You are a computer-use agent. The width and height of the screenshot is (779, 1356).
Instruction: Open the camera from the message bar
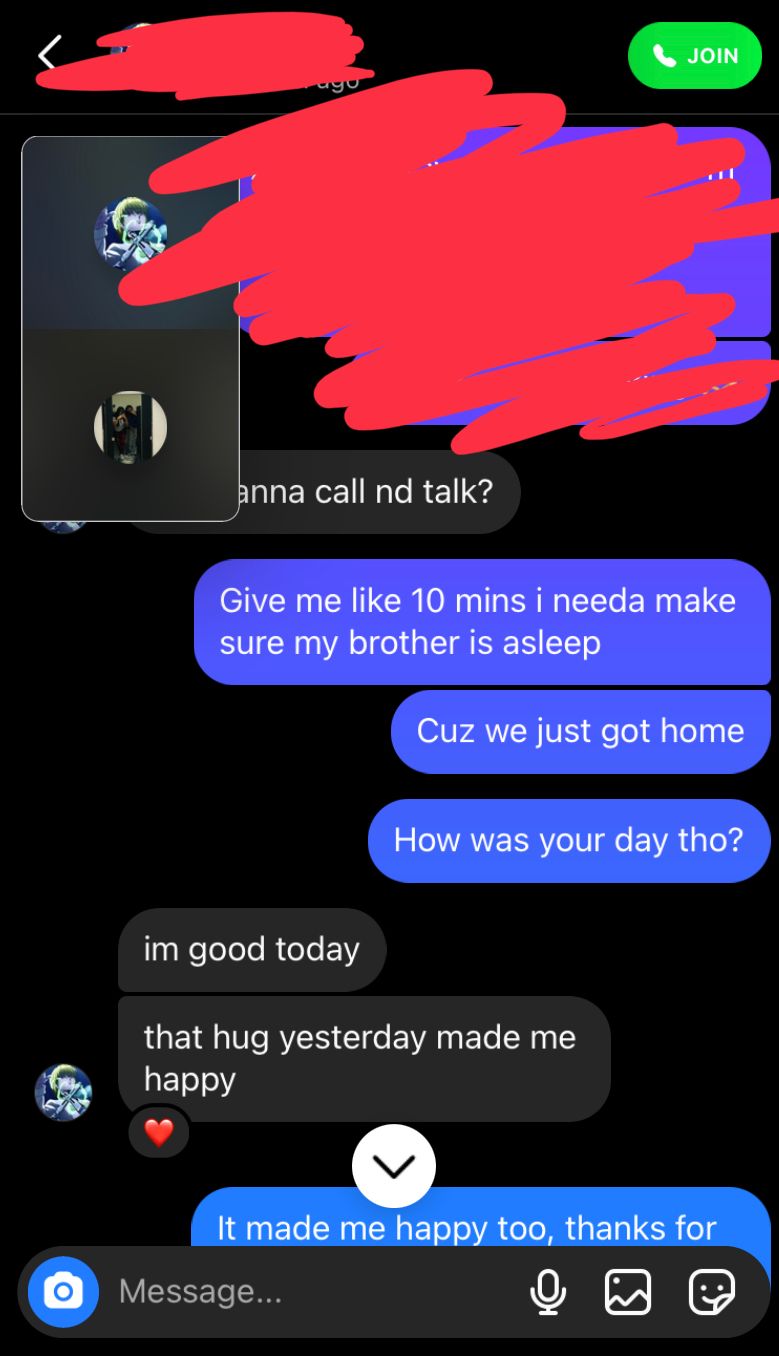[63, 1292]
